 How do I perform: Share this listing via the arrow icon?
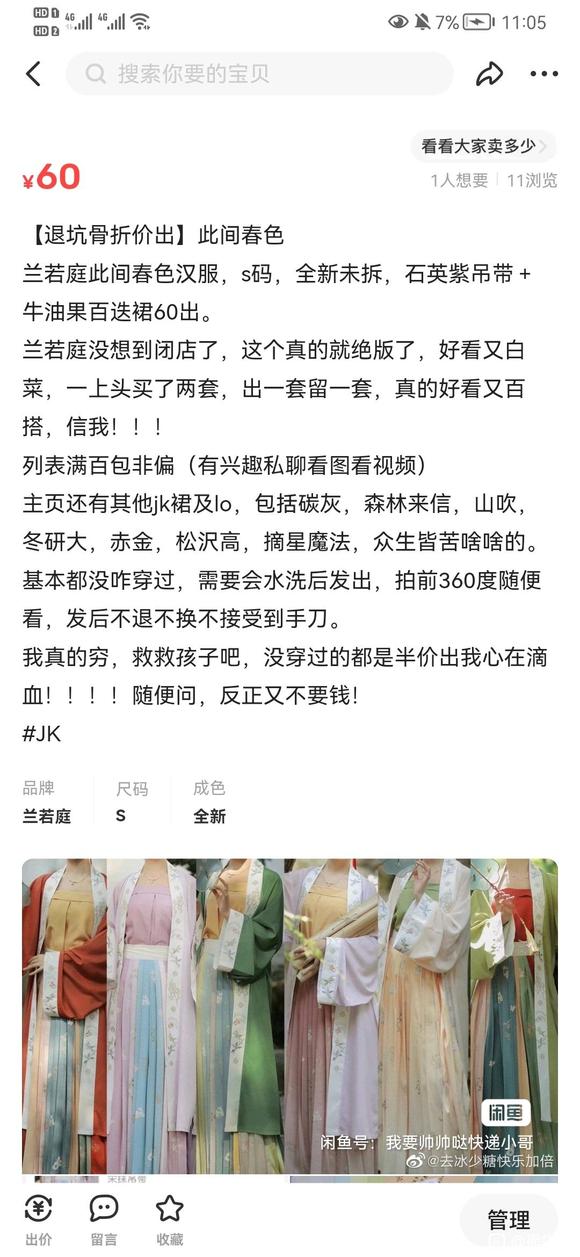point(490,74)
